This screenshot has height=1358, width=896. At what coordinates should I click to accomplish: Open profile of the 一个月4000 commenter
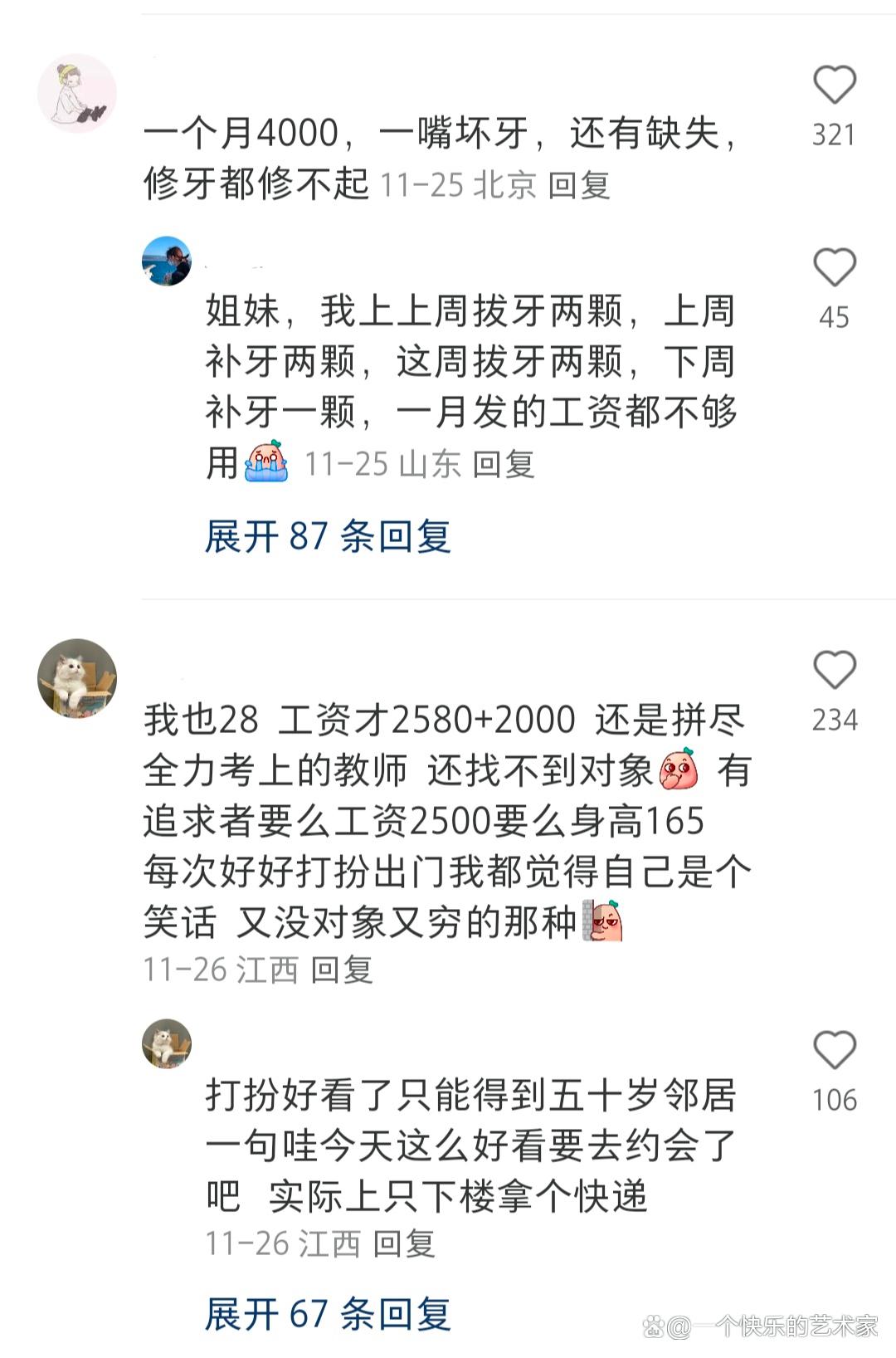77,94
